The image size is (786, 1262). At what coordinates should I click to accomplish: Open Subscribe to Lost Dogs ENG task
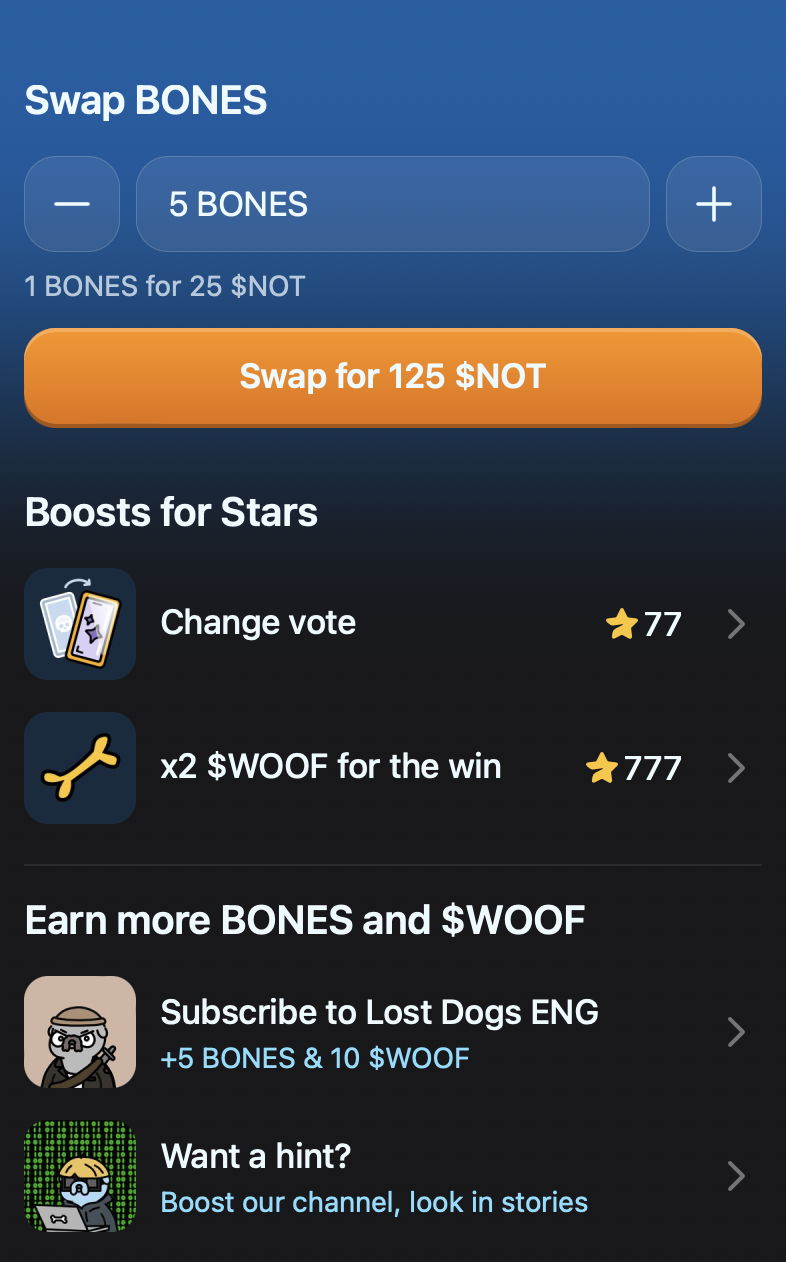392,1032
